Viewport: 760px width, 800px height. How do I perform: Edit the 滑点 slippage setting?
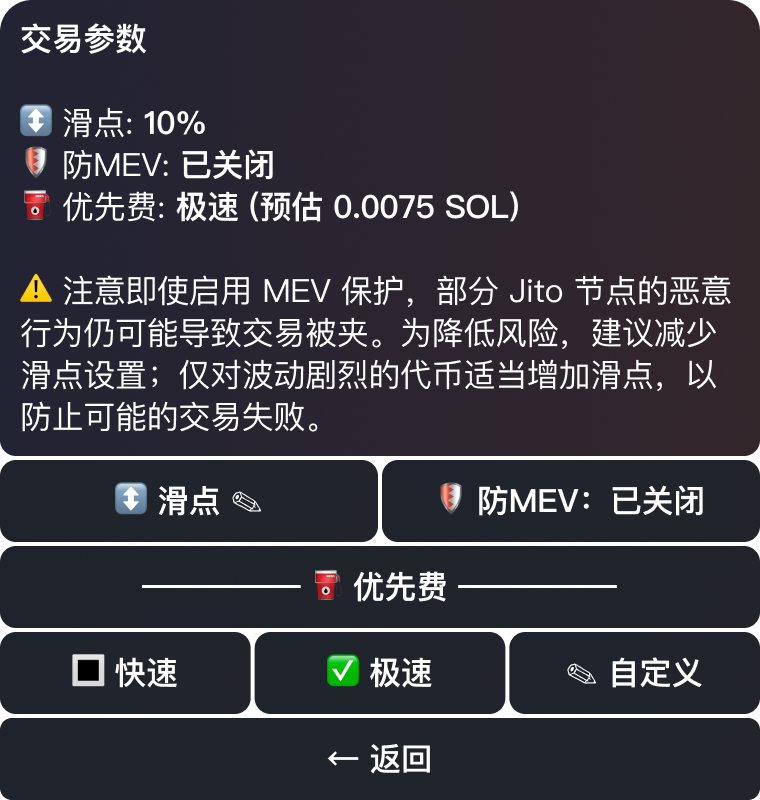coord(189,501)
